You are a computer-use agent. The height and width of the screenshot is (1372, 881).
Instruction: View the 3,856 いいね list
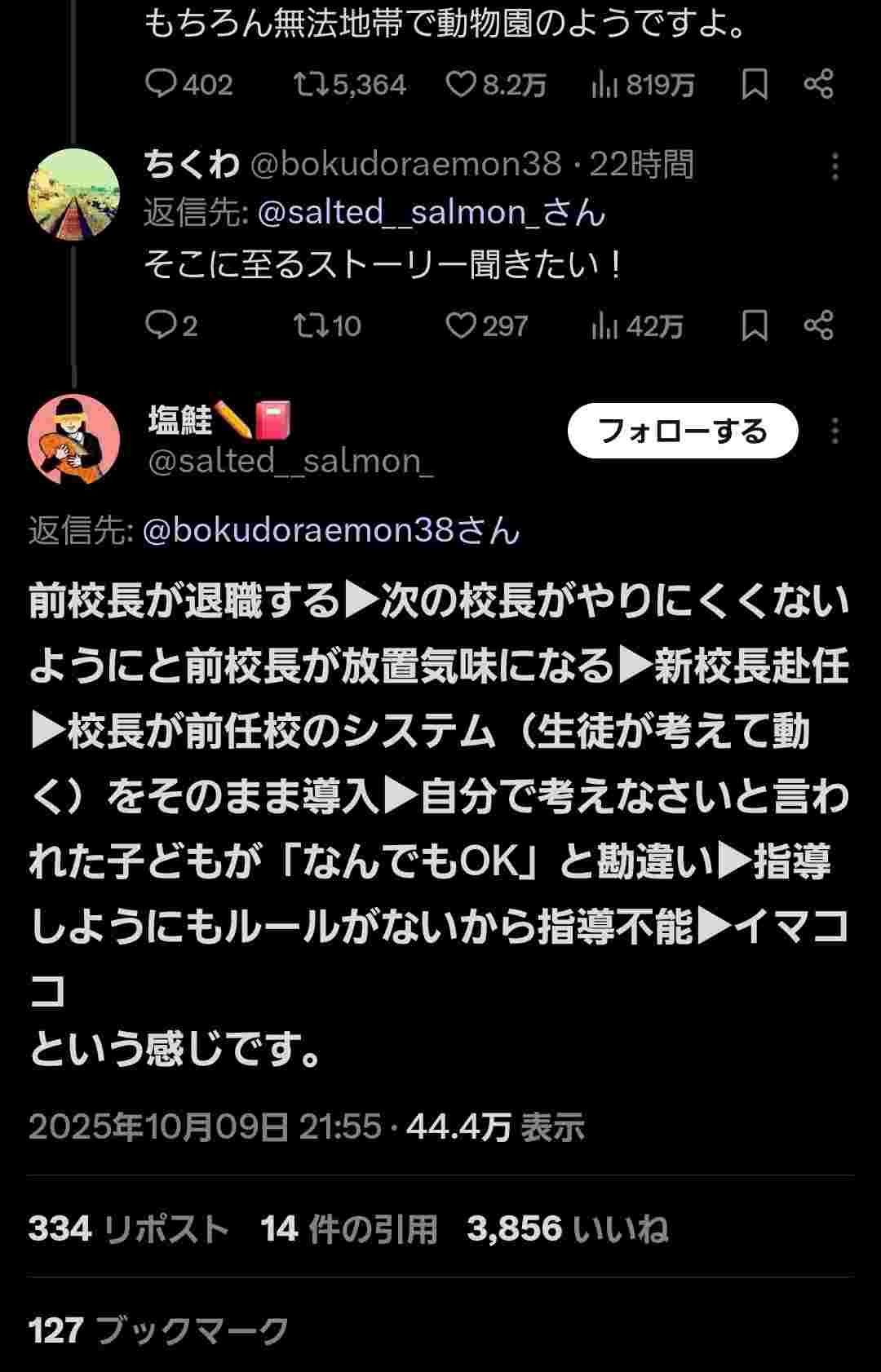point(567,1228)
